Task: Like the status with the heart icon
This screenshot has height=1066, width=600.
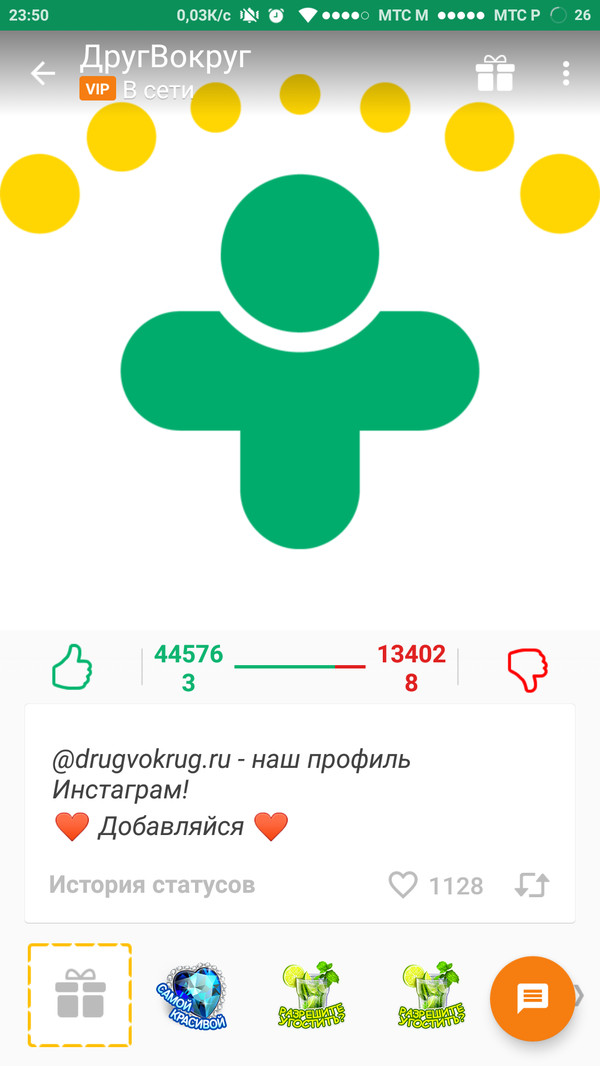Action: [x=403, y=885]
